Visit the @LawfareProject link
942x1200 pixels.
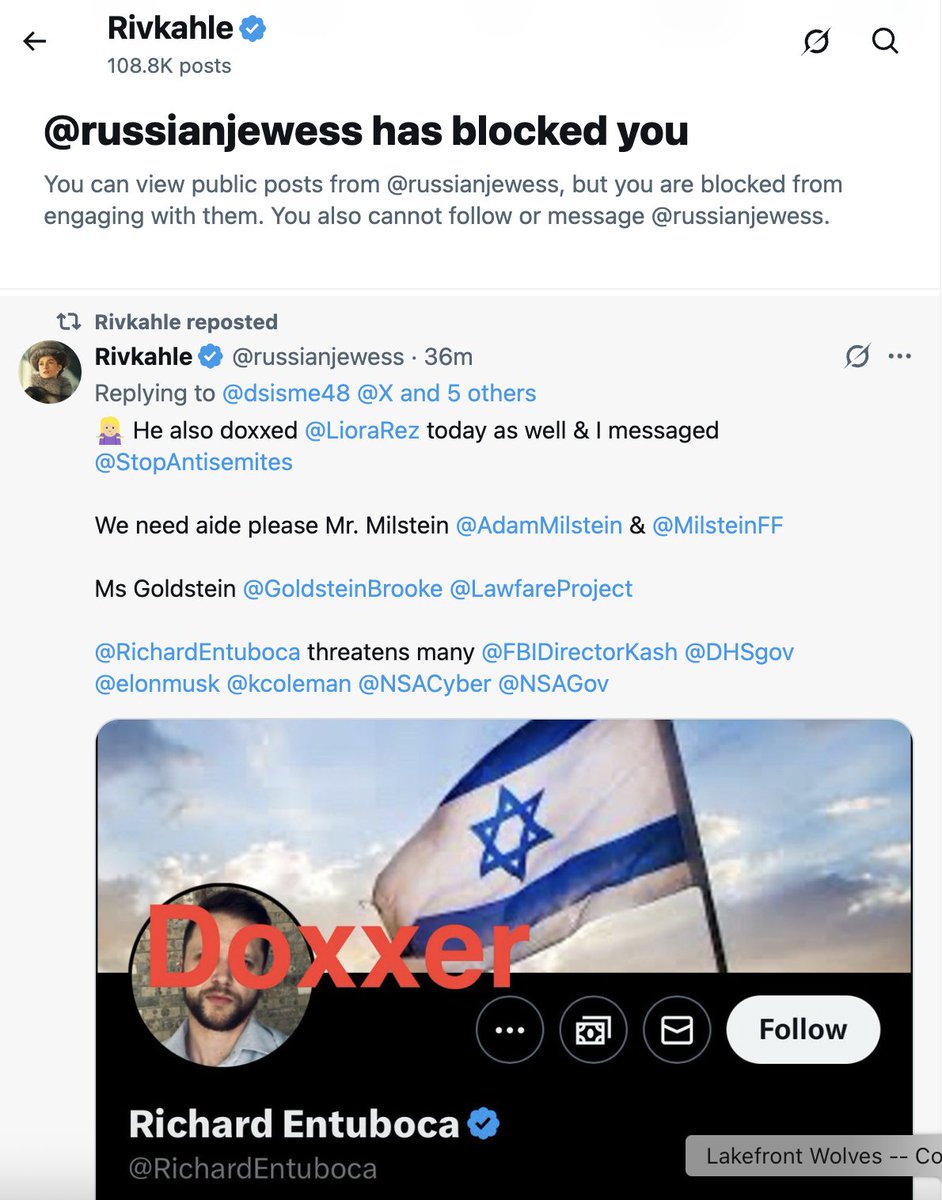point(541,588)
